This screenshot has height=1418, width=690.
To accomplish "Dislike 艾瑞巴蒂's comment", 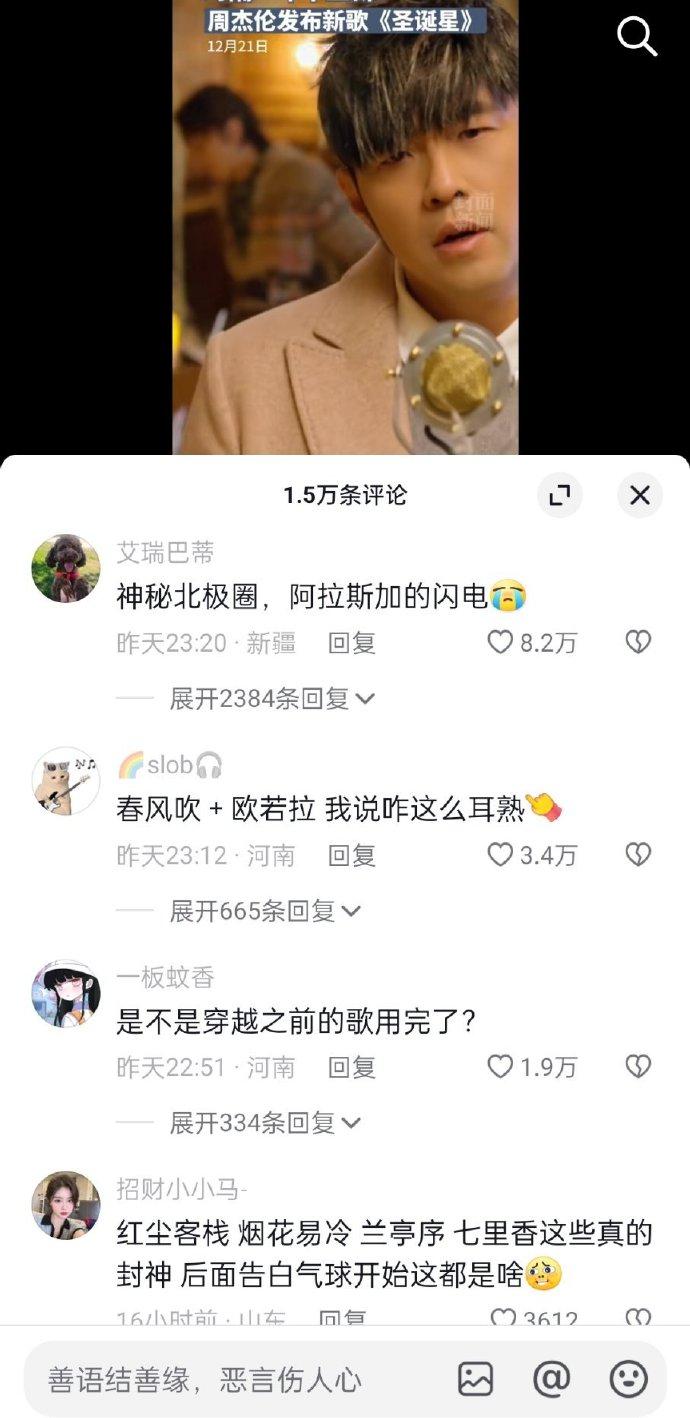I will point(638,643).
